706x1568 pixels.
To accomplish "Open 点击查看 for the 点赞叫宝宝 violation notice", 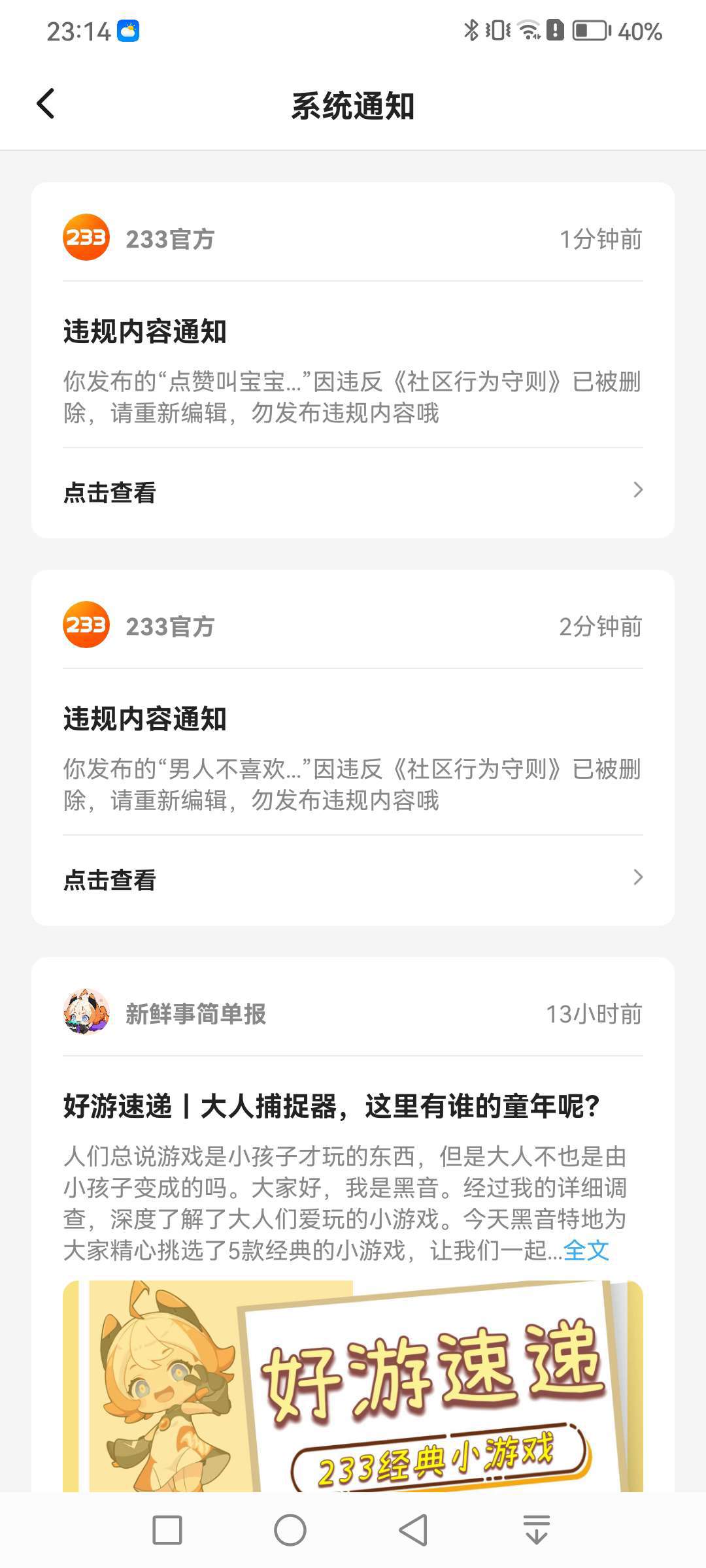I will pos(353,492).
